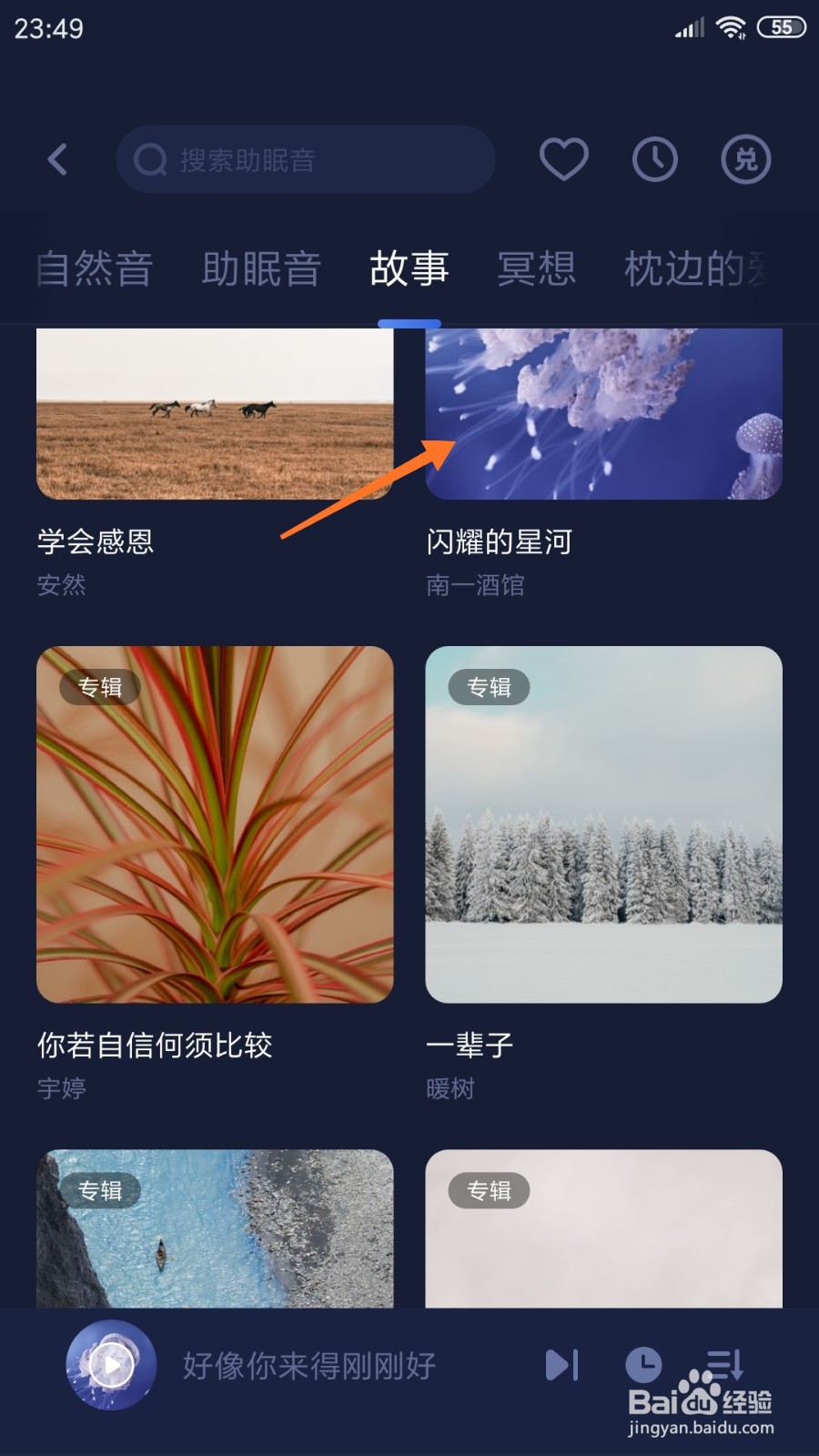
Task: Skip to the next track
Action: pos(561,1365)
